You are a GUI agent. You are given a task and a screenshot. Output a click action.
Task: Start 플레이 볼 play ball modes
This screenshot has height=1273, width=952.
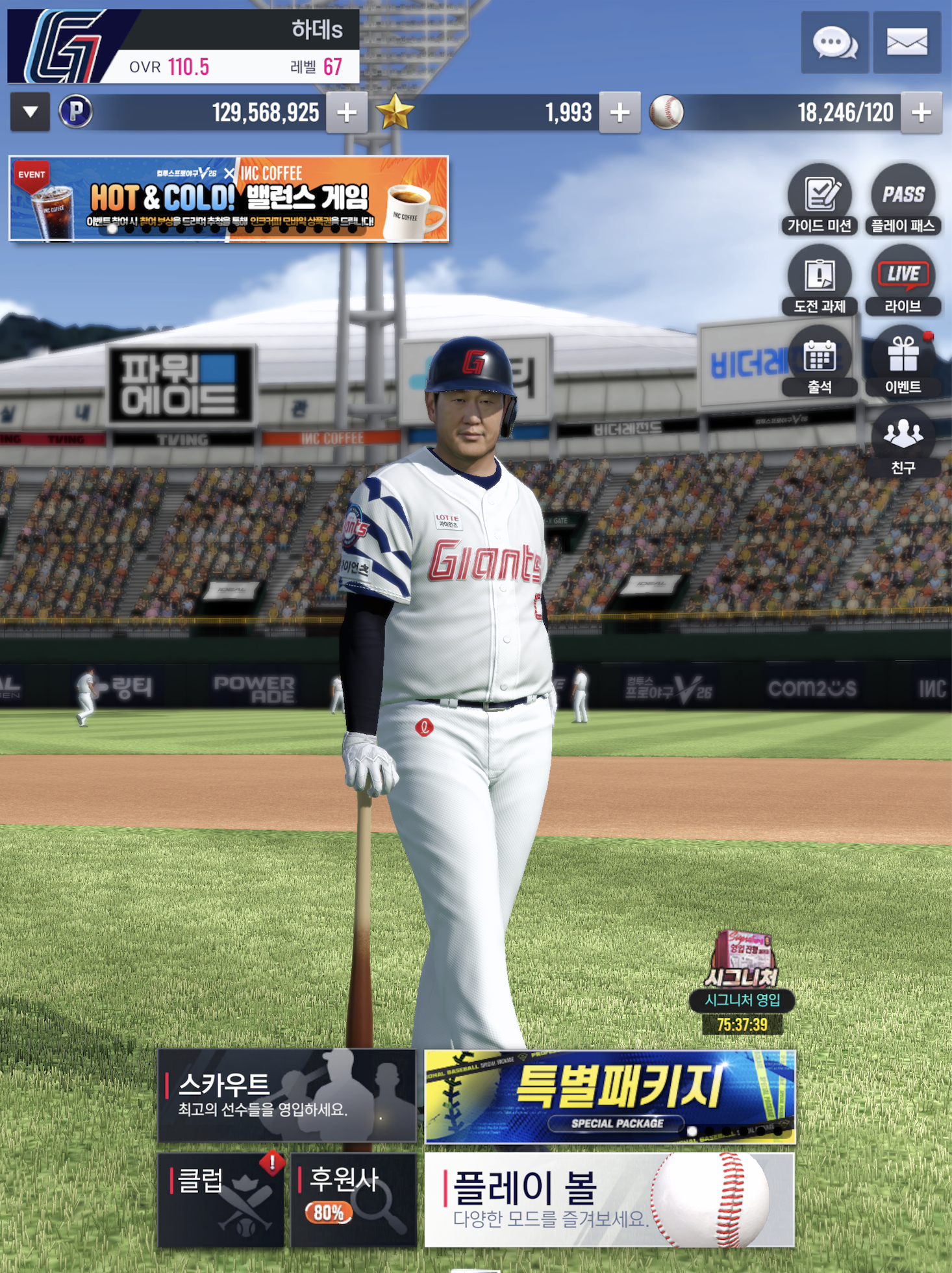610,1200
